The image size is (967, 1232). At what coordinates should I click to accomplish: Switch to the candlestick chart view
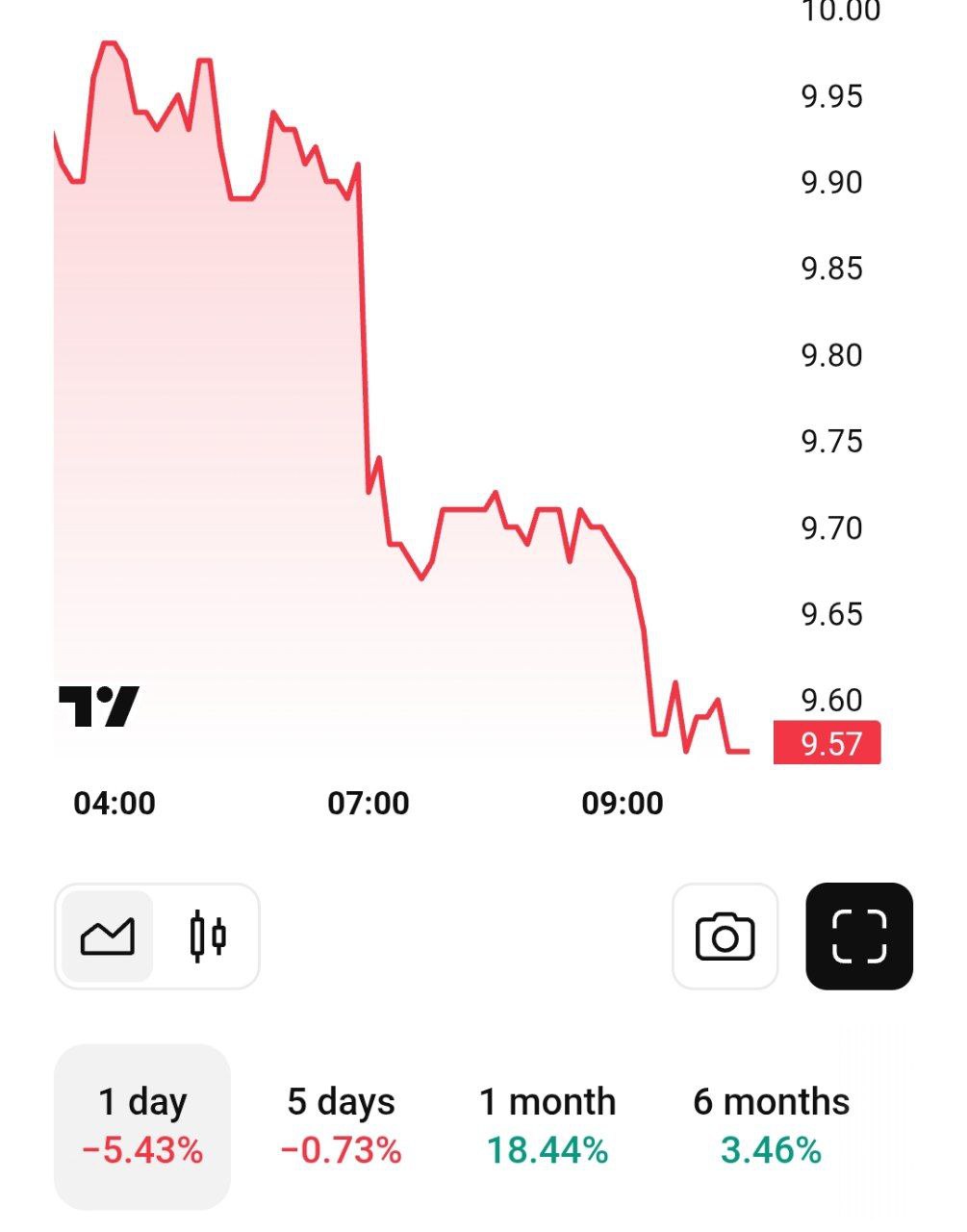pos(208,936)
